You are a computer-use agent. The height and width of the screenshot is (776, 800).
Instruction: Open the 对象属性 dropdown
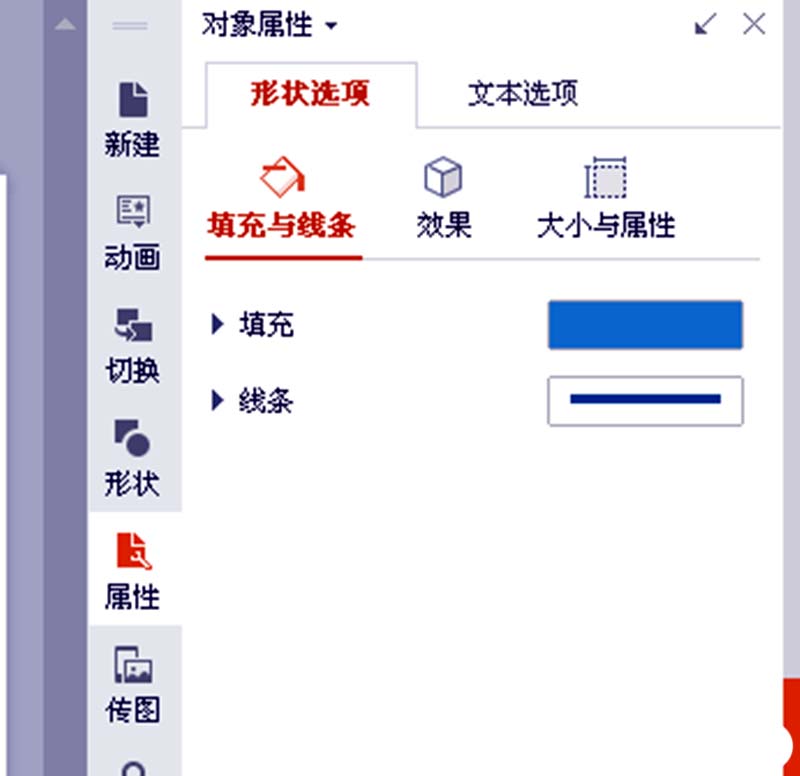coord(270,25)
